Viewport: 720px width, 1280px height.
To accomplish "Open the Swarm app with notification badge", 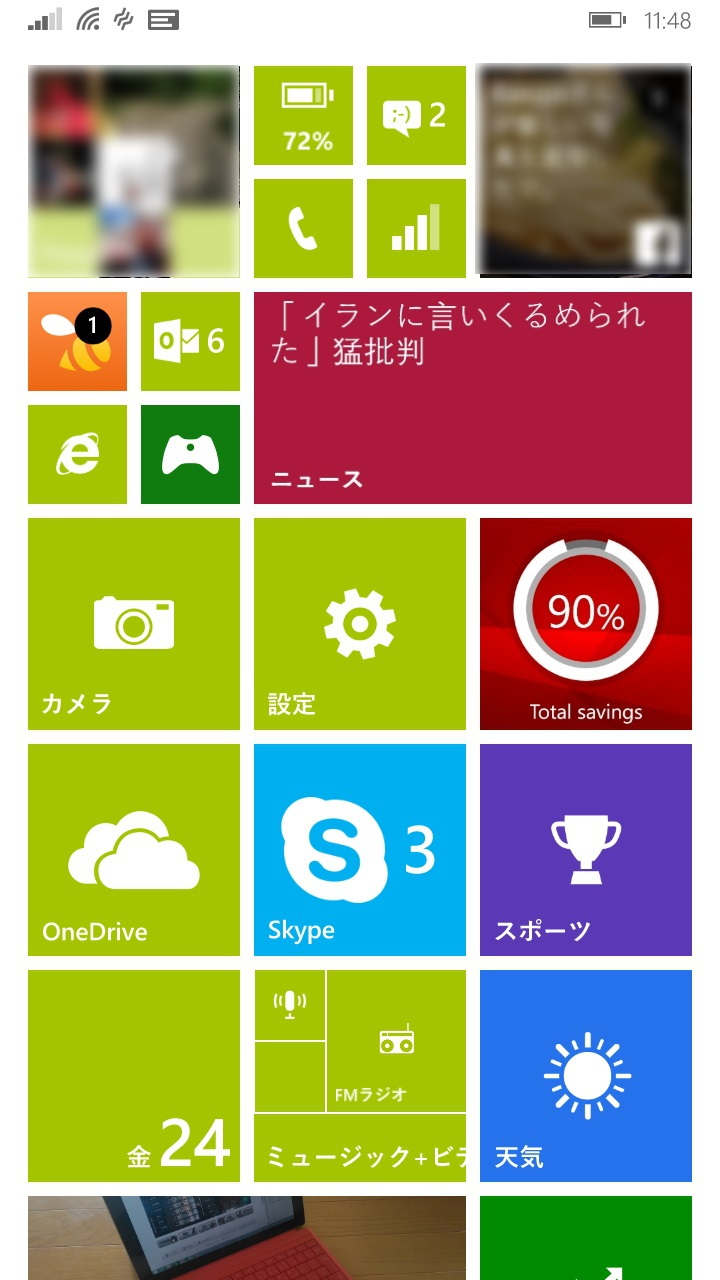I will coord(77,340).
